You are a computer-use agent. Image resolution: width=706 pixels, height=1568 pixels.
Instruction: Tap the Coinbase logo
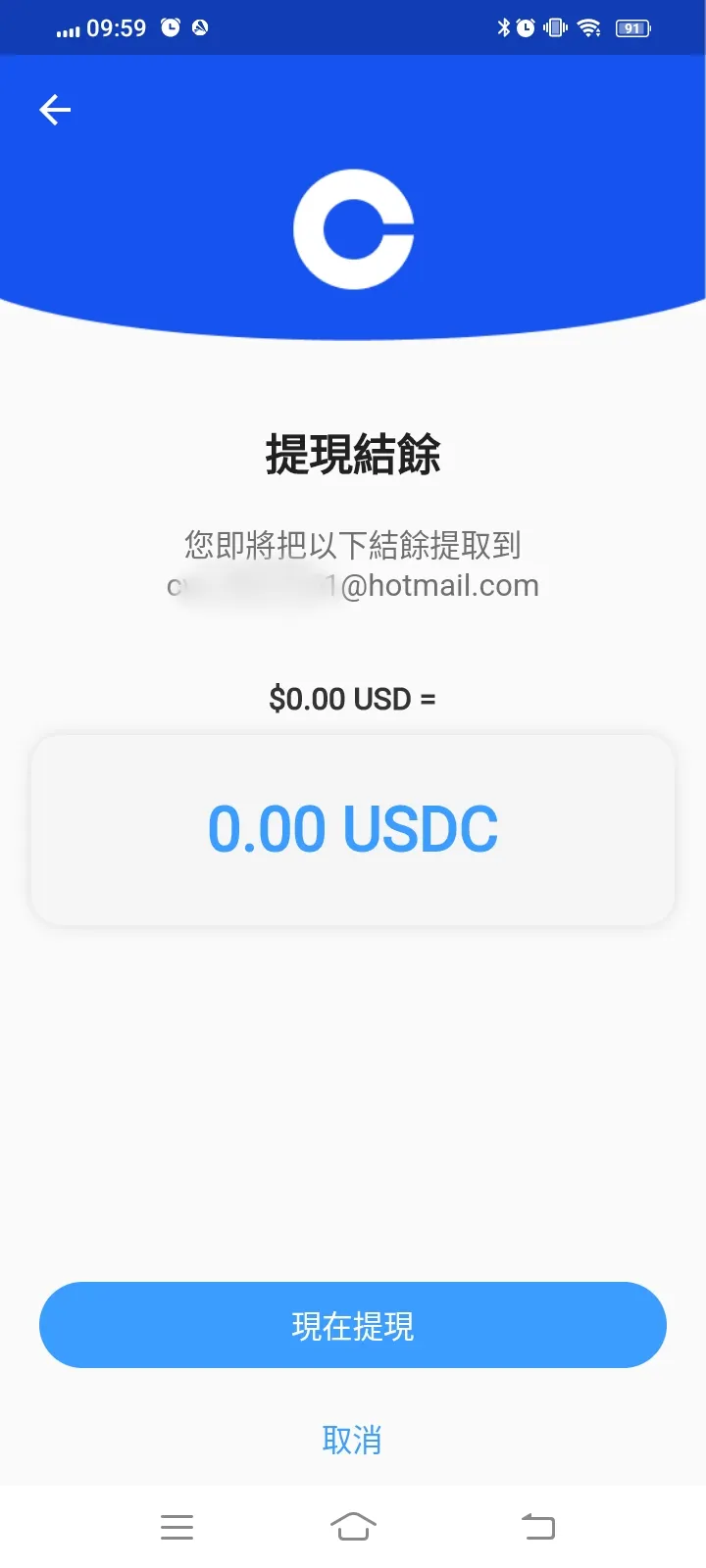(353, 225)
